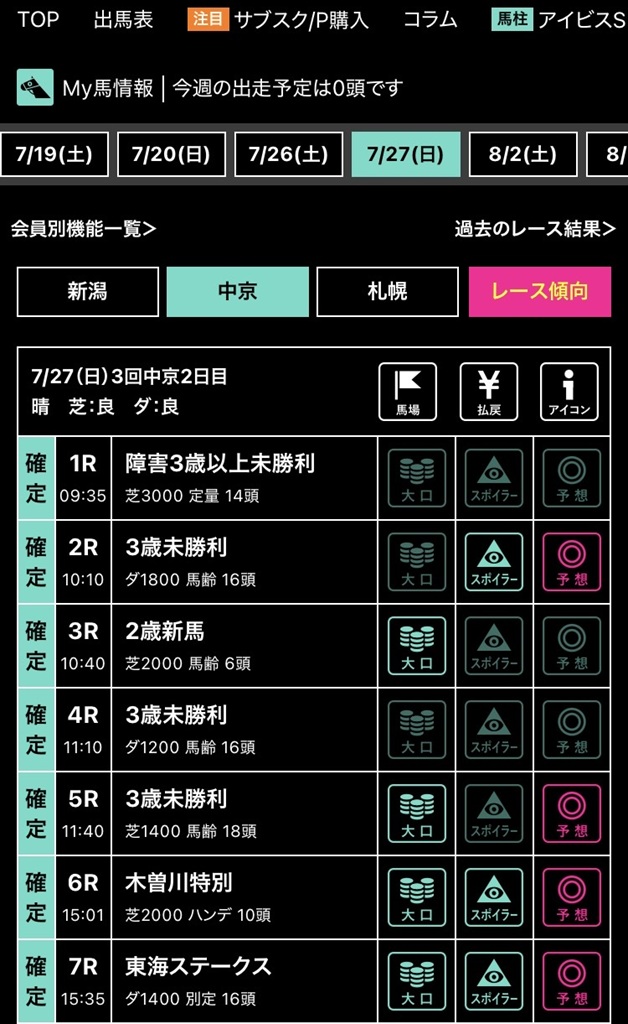This screenshot has height=1024, width=628.
Task: Open the 馬場 track condition icon
Action: click(407, 391)
